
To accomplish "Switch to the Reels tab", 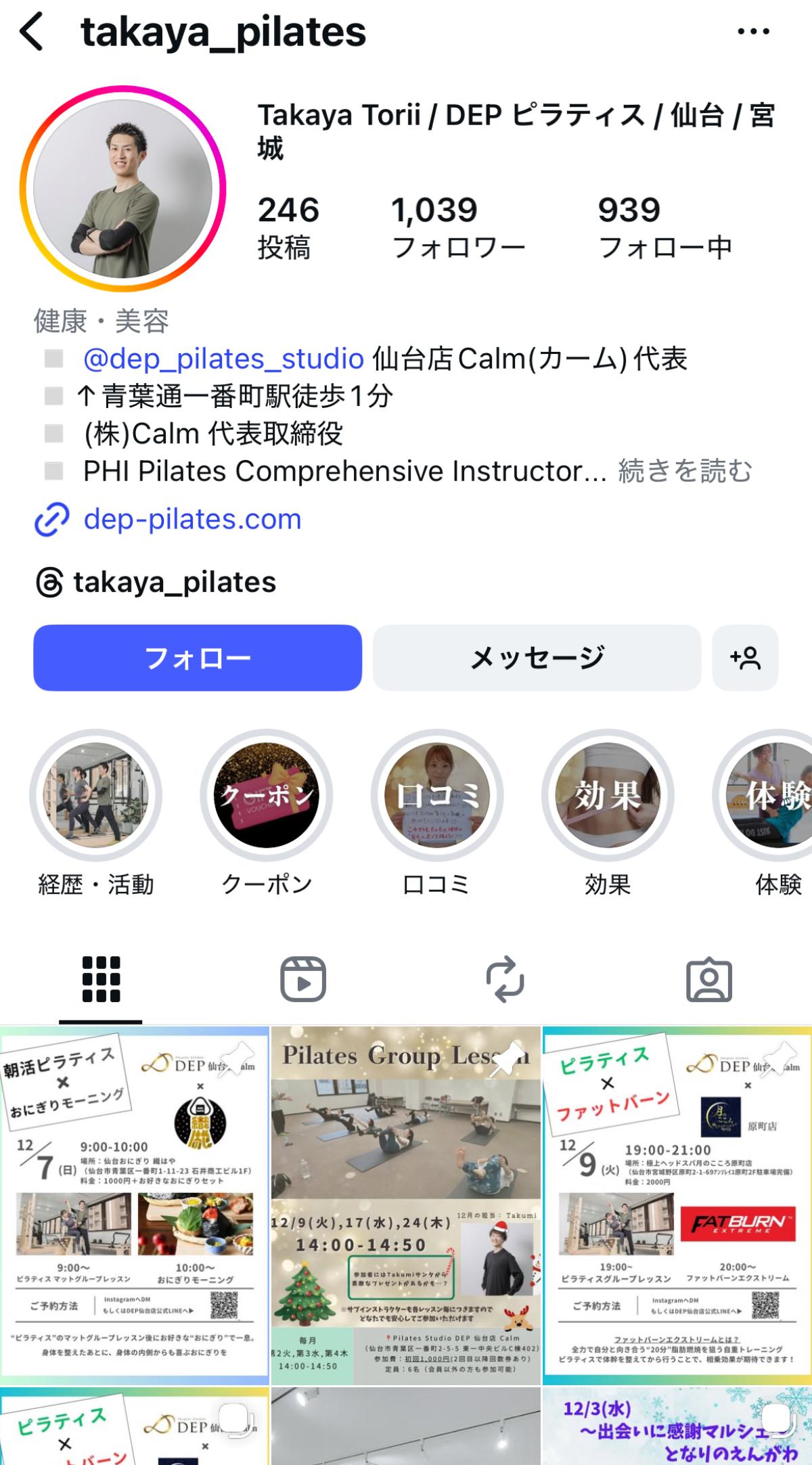I will (x=303, y=979).
